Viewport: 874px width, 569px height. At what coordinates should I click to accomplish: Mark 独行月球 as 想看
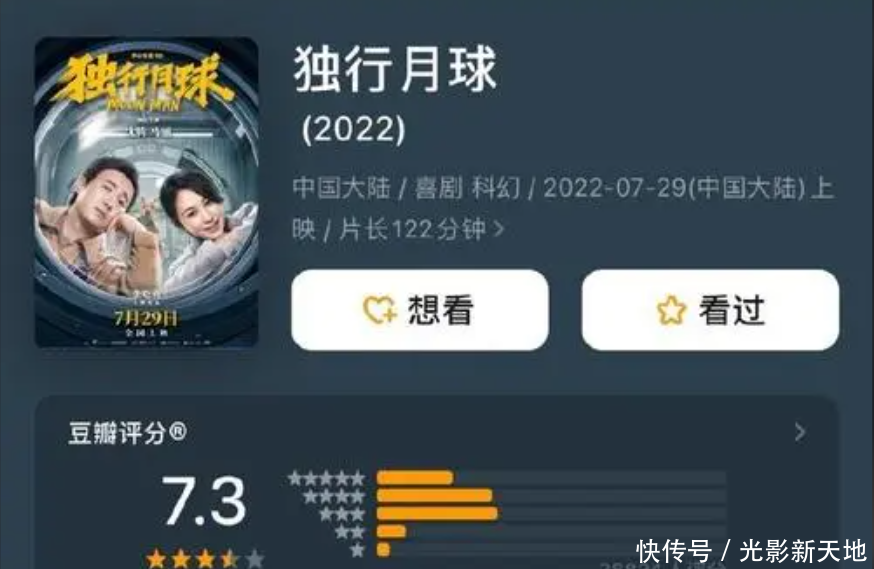click(x=419, y=310)
